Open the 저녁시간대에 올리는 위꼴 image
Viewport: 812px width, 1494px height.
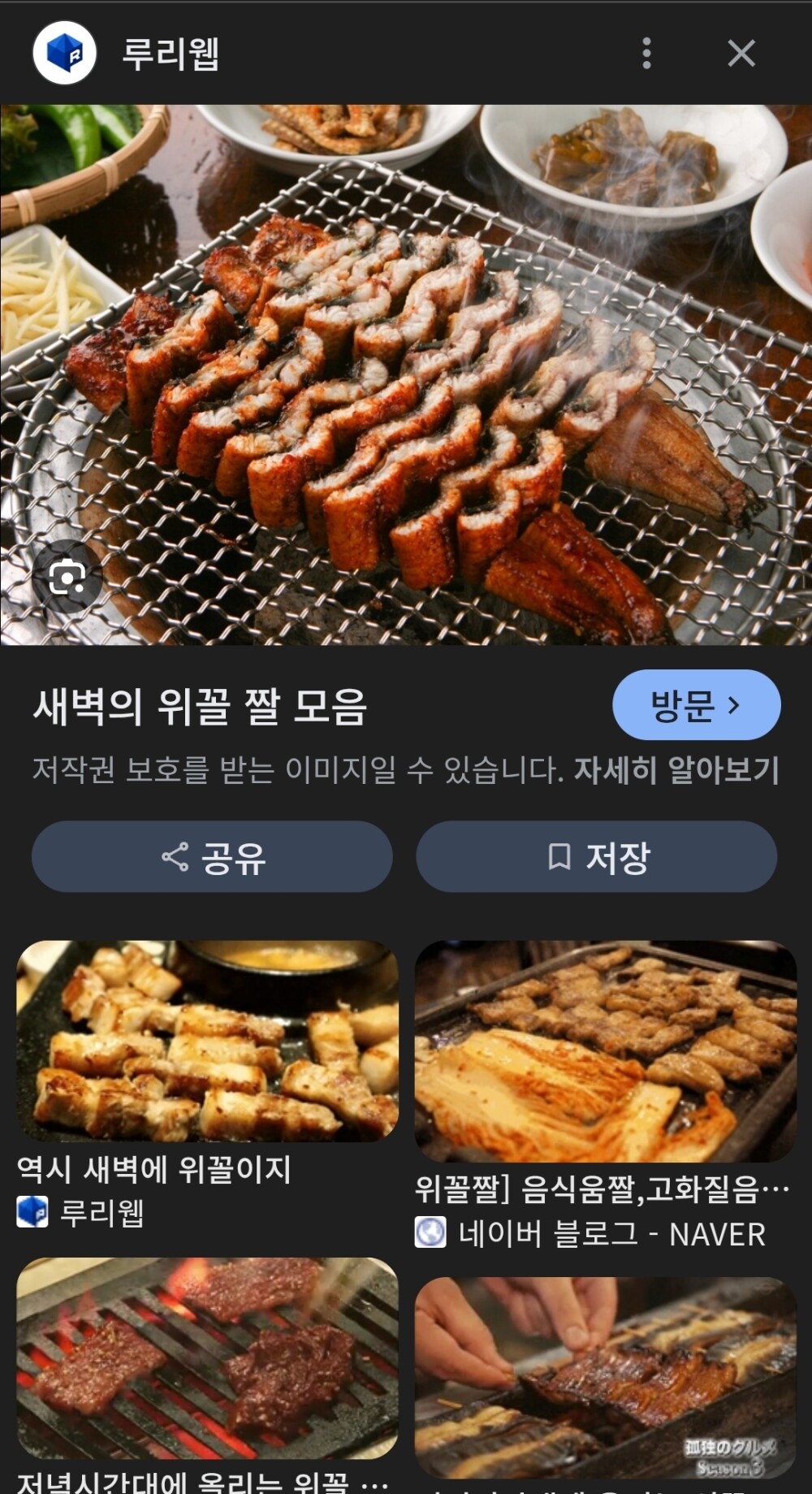click(x=207, y=1358)
